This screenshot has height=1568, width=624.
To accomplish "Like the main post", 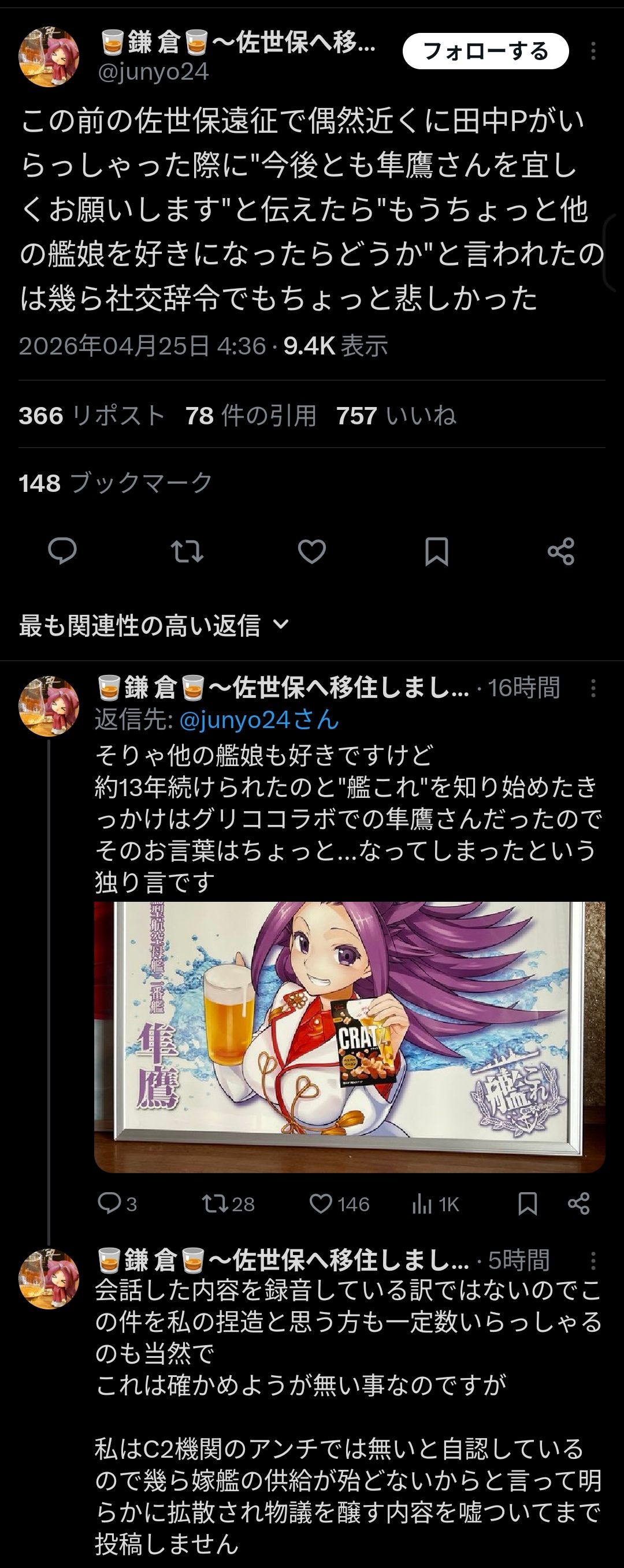I will click(311, 551).
